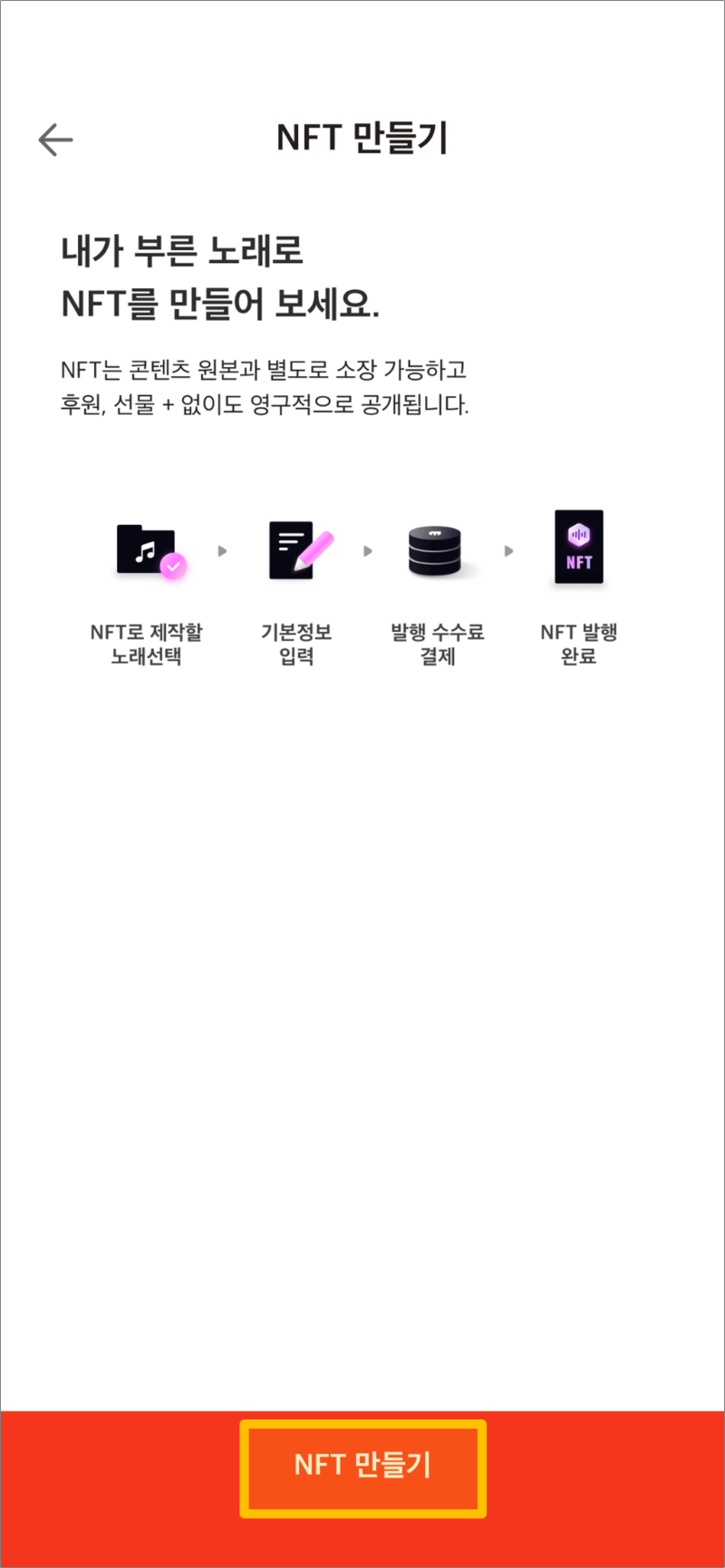Click the chevron between 기본정보 입력 and fee payment

366,550
